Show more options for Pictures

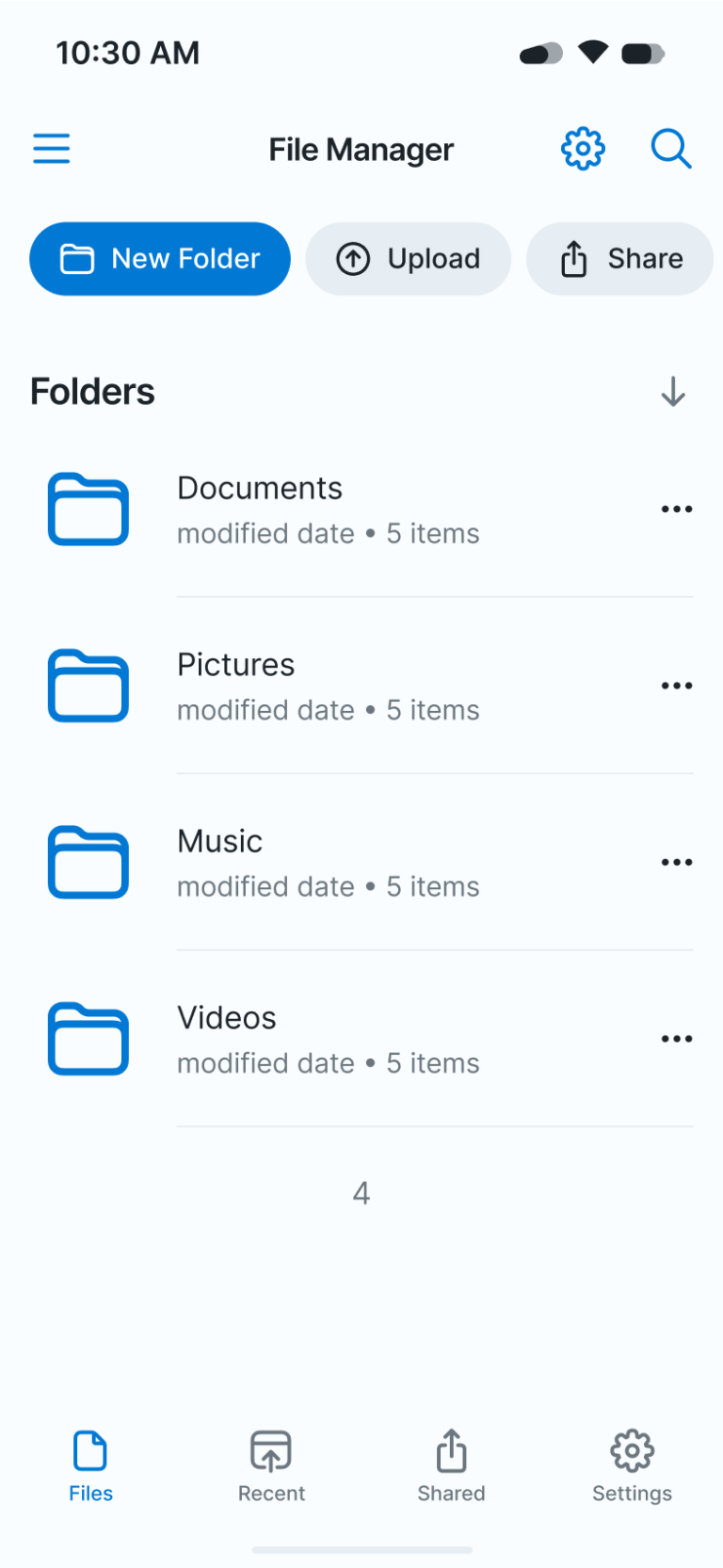tap(676, 687)
